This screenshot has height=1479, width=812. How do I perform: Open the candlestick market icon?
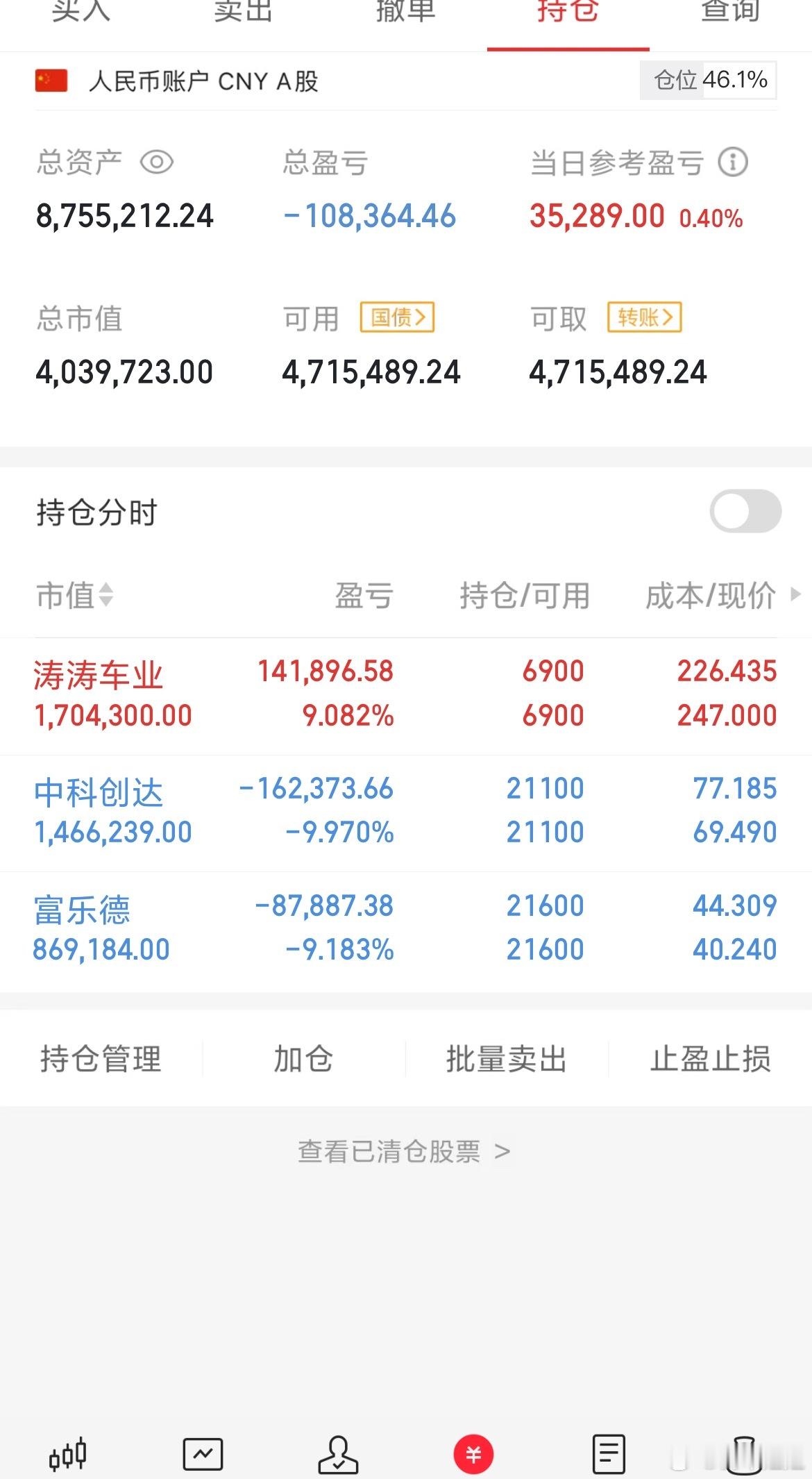pos(67,1453)
